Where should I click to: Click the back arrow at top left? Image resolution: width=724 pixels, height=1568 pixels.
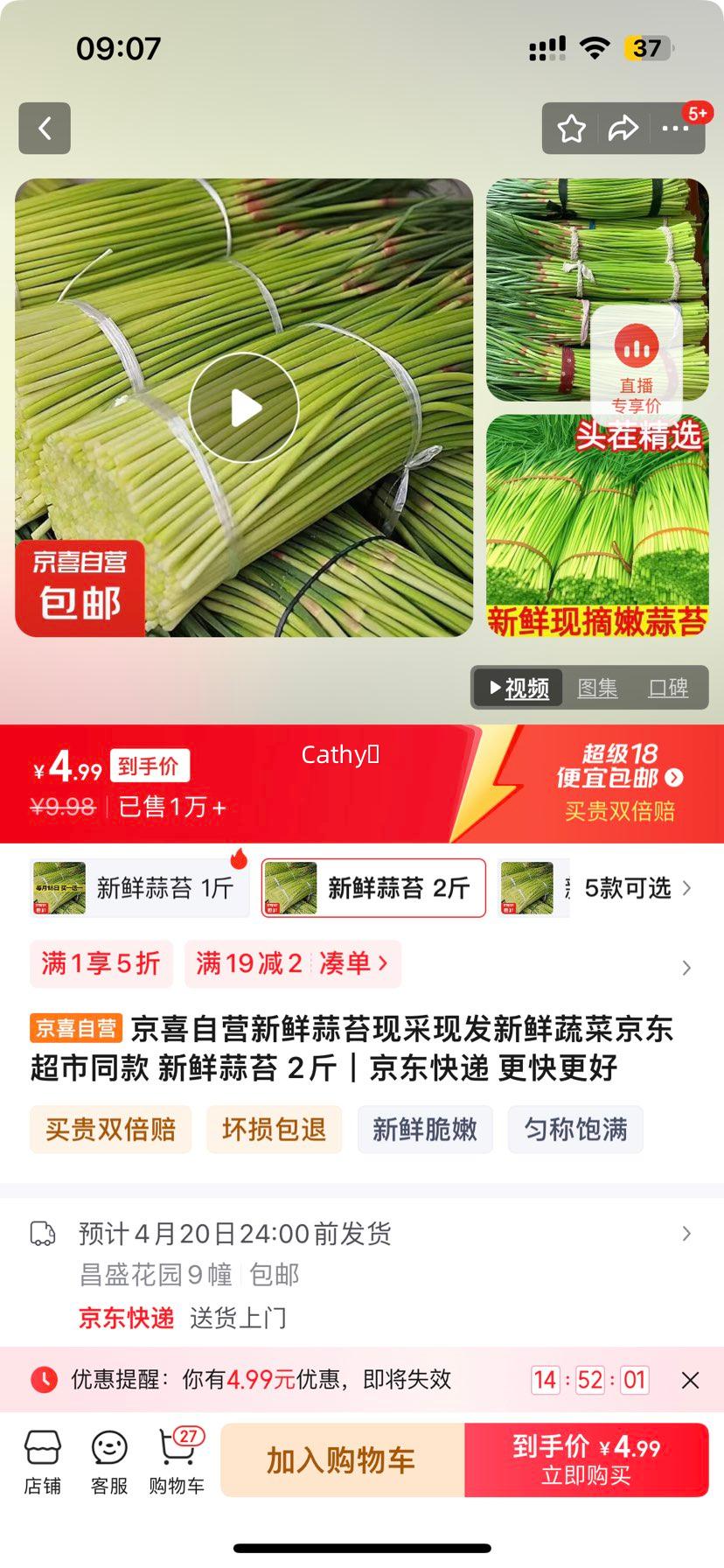44,128
